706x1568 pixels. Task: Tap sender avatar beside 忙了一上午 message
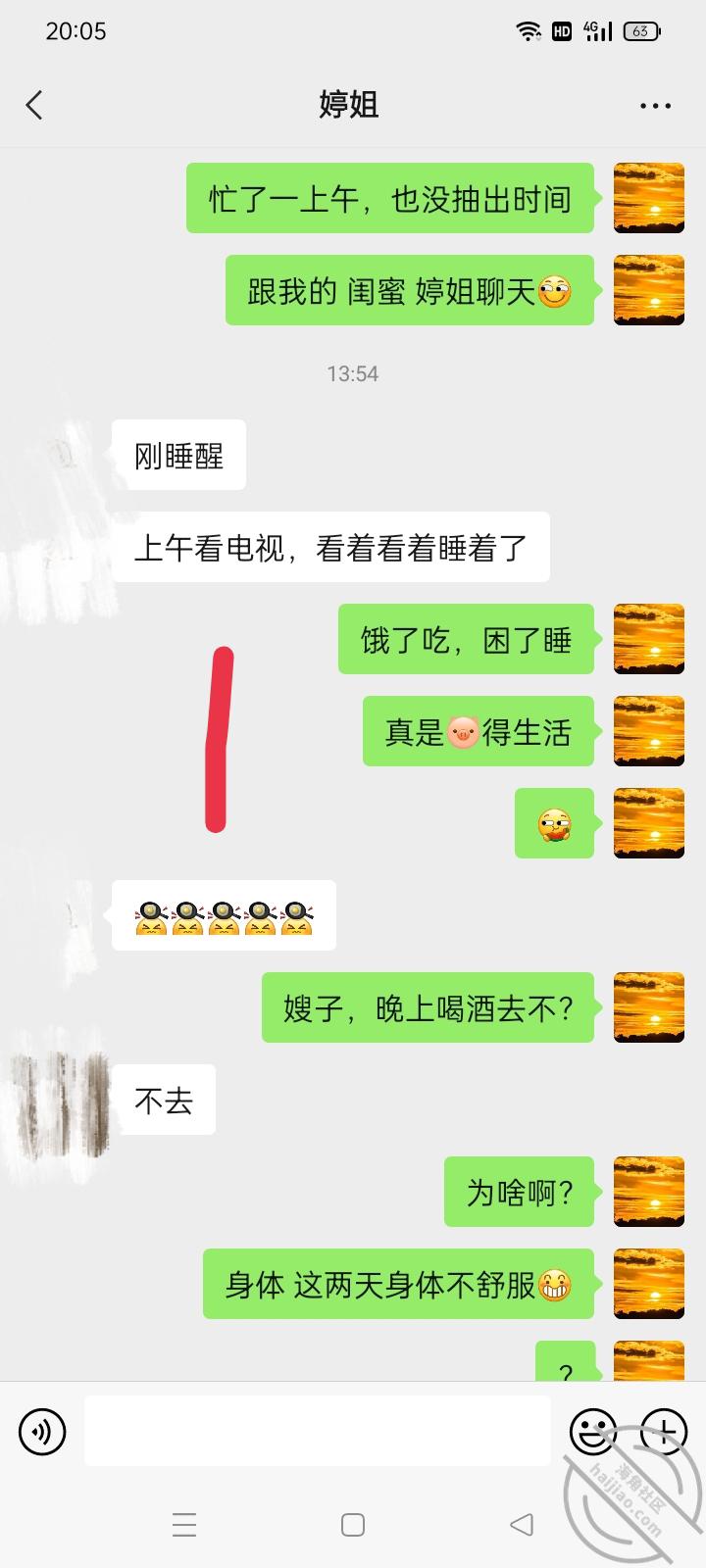click(x=648, y=198)
